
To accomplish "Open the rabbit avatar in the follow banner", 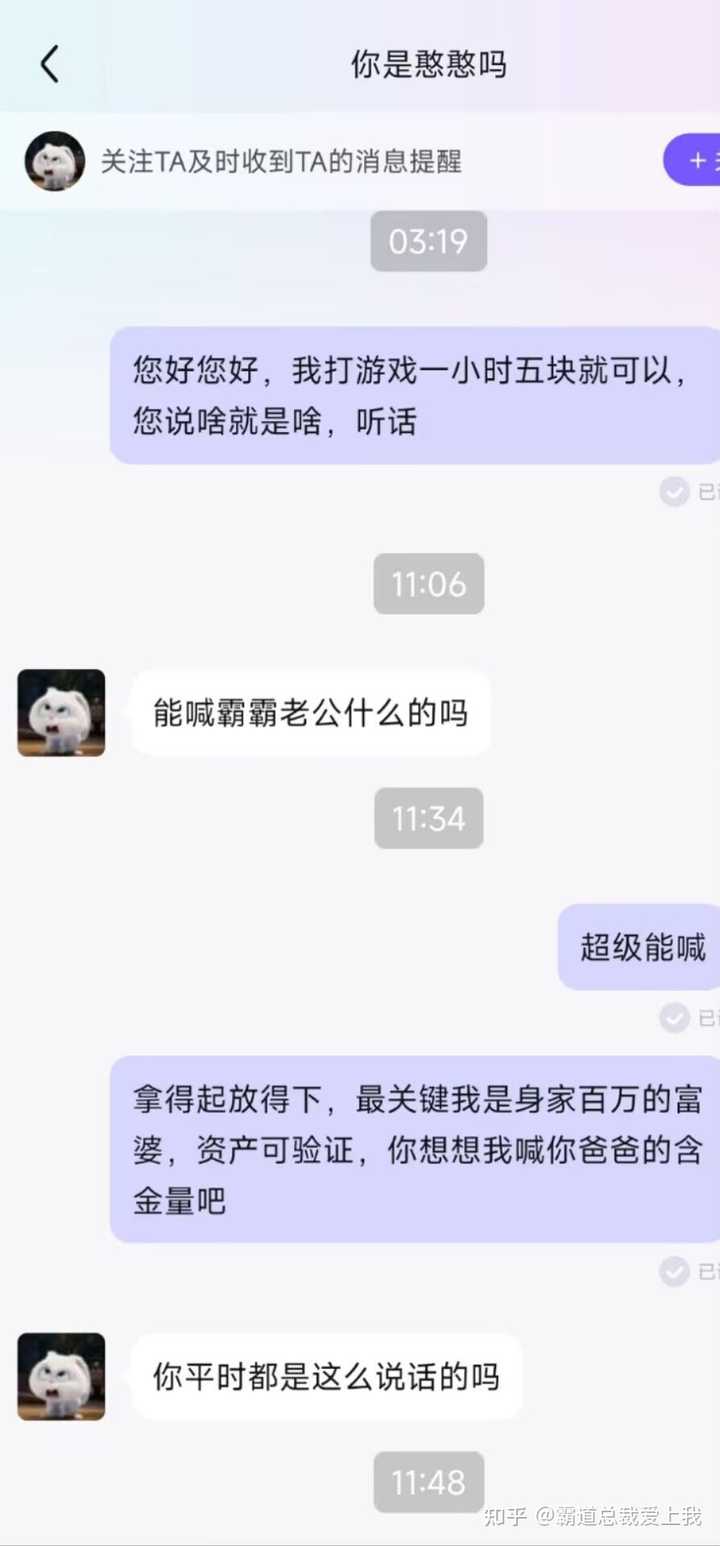I will (55, 161).
